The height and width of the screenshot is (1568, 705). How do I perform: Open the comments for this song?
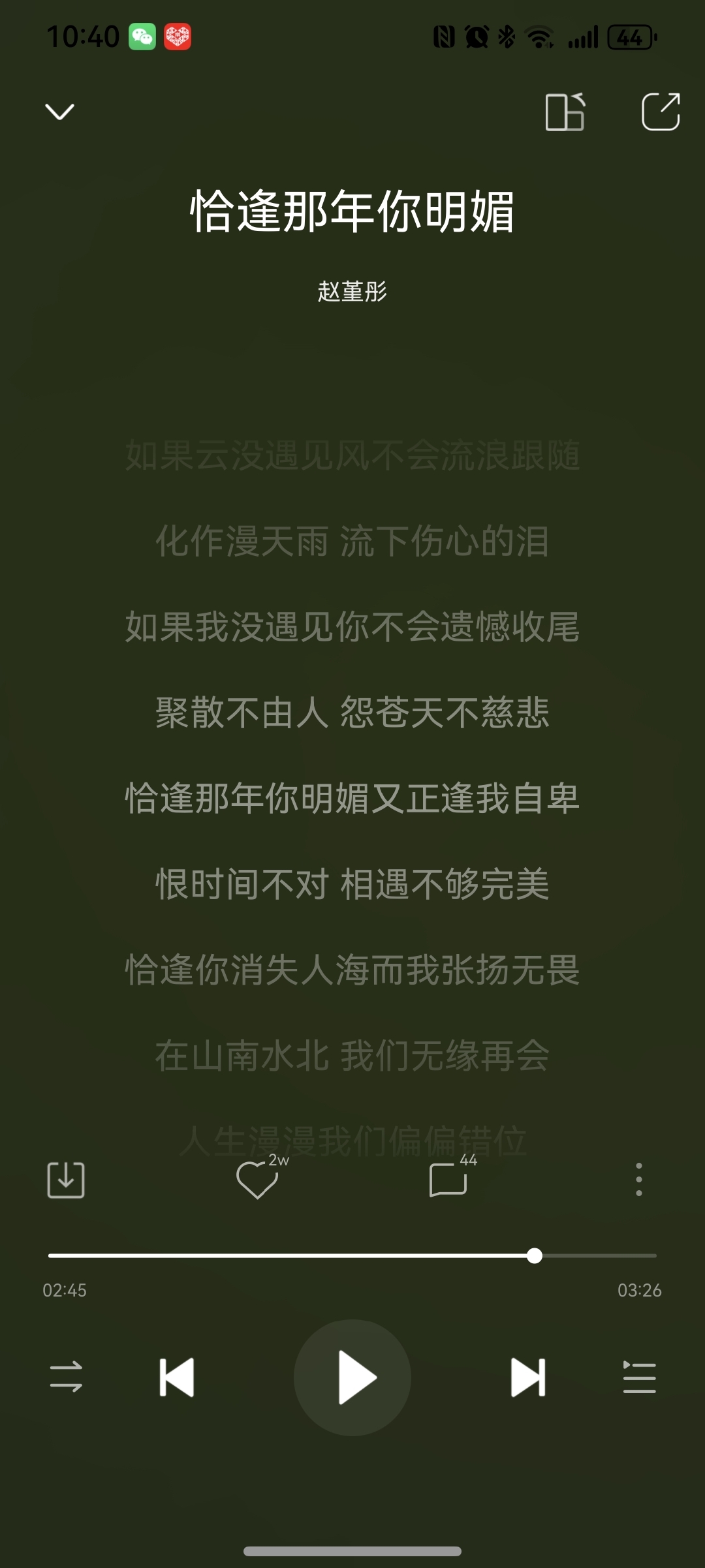448,1180
